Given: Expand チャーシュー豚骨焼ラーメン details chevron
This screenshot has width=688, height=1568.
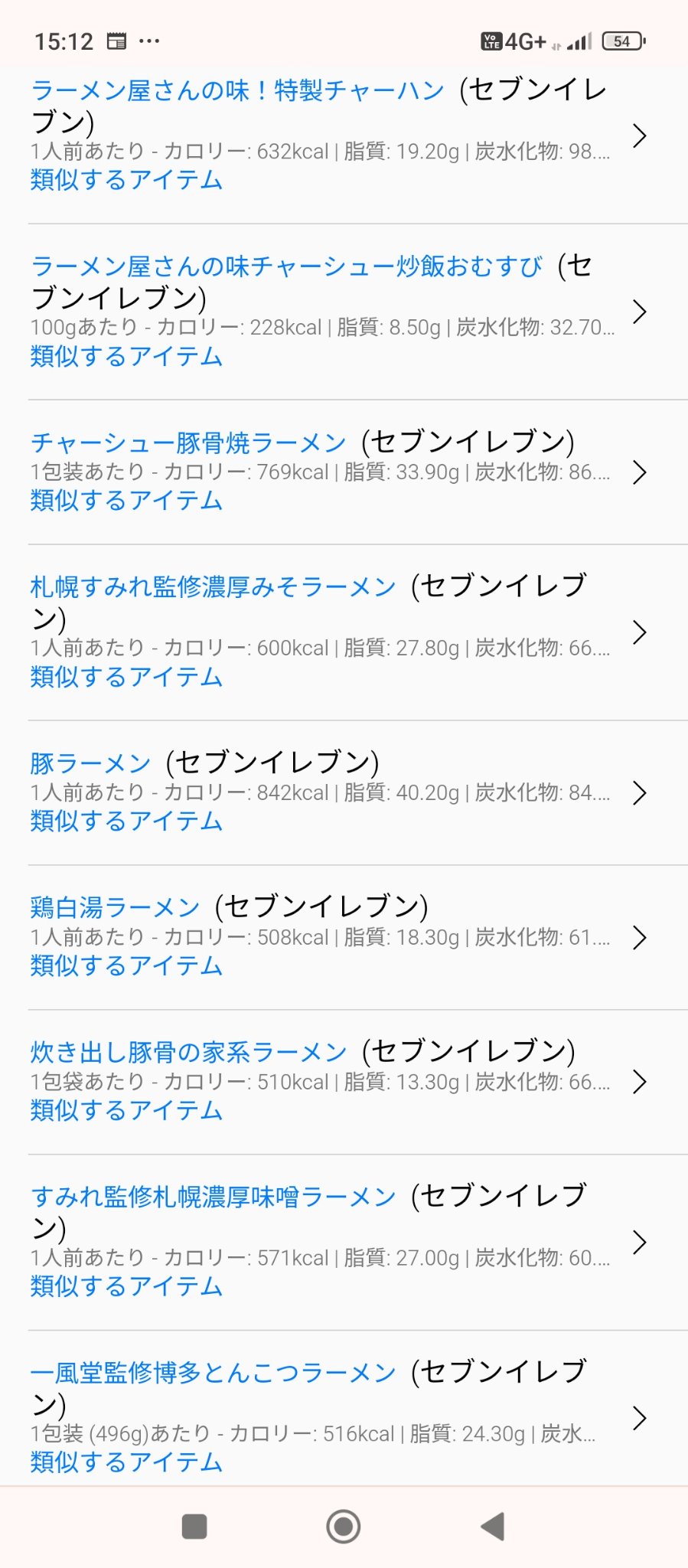Looking at the screenshot, I should pyautogui.click(x=641, y=472).
